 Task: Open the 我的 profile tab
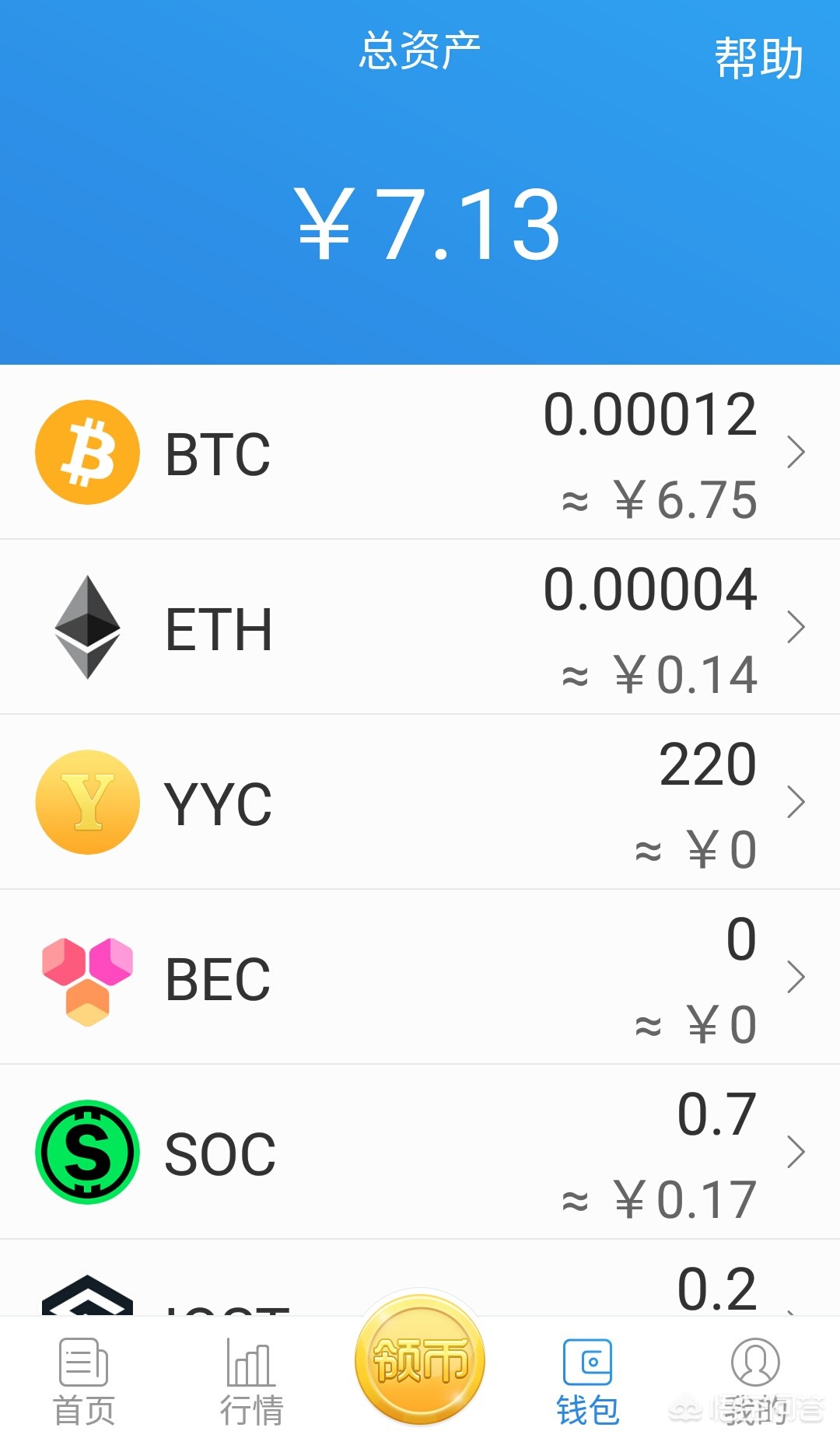coord(754,1381)
